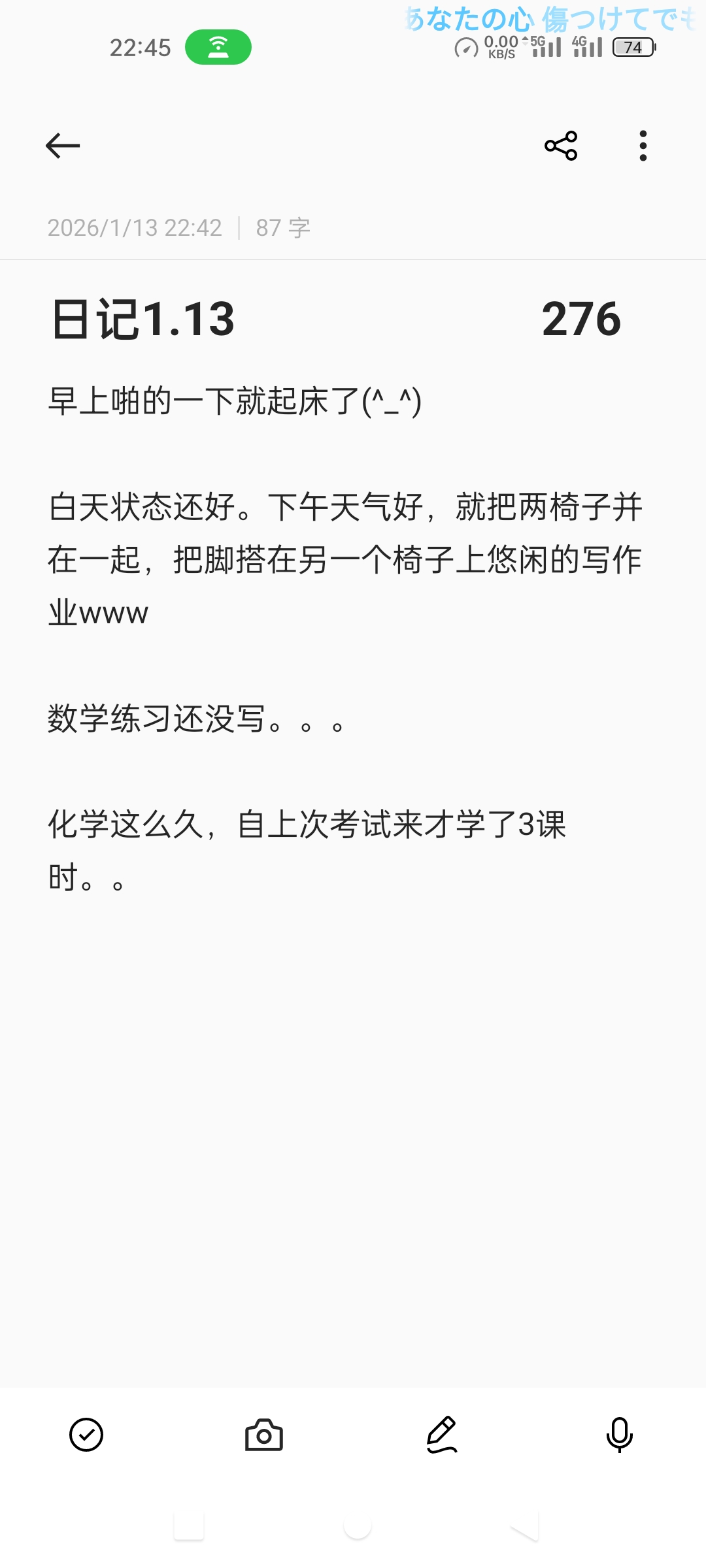The width and height of the screenshot is (706, 1568).
Task: Open the three-dot overflow menu
Action: (x=642, y=146)
